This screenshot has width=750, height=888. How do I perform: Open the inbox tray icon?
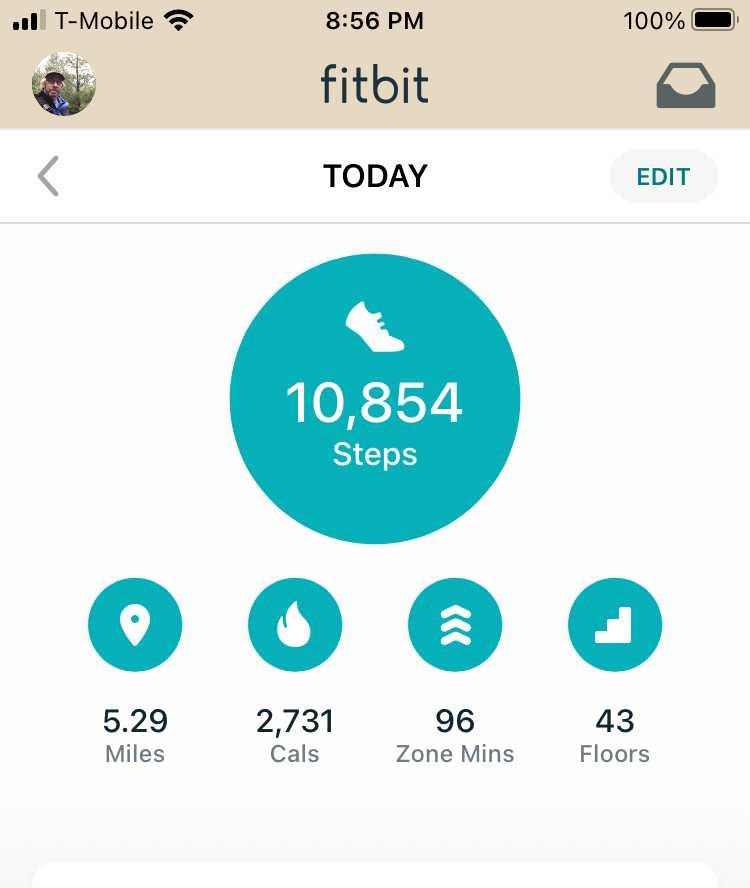point(685,86)
